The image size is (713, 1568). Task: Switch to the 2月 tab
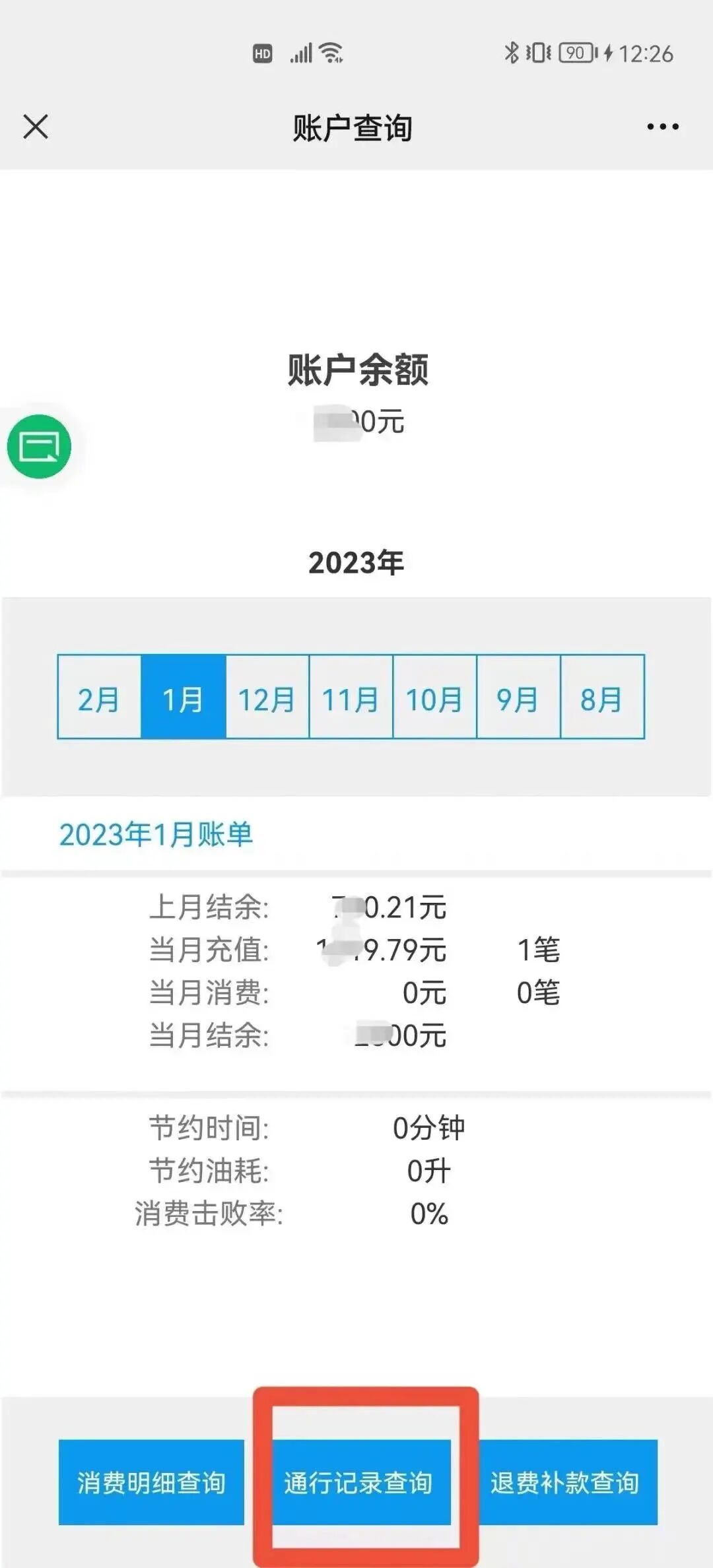(x=99, y=697)
